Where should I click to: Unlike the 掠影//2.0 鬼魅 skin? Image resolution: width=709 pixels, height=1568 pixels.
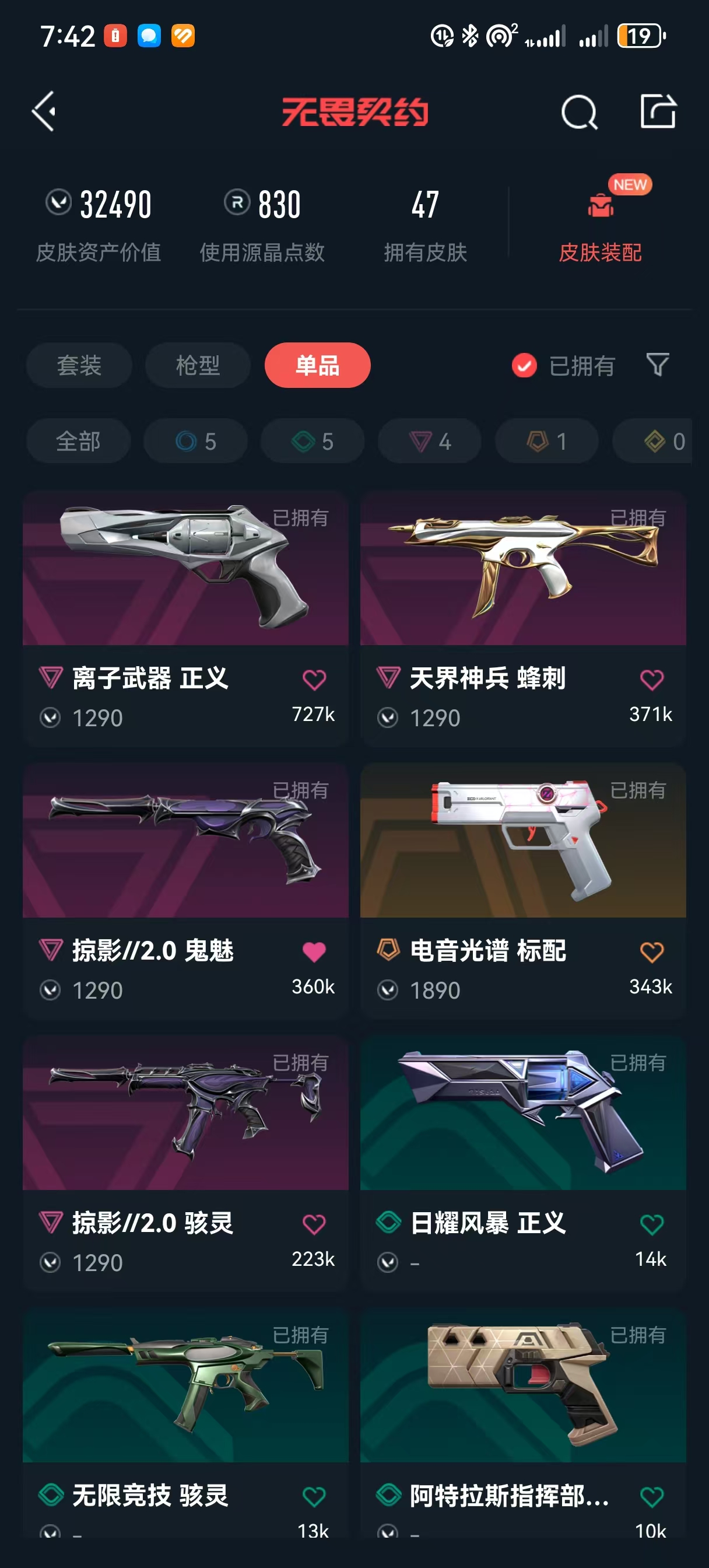pos(314,951)
